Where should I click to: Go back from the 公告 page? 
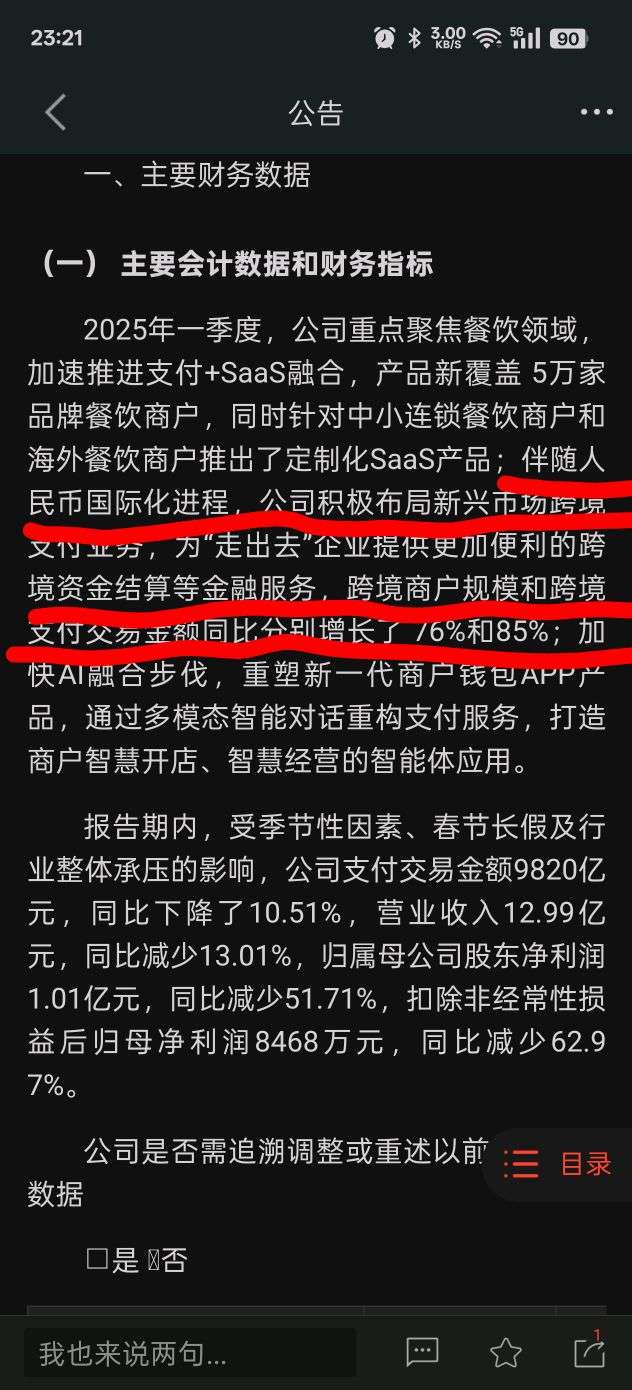[56, 113]
